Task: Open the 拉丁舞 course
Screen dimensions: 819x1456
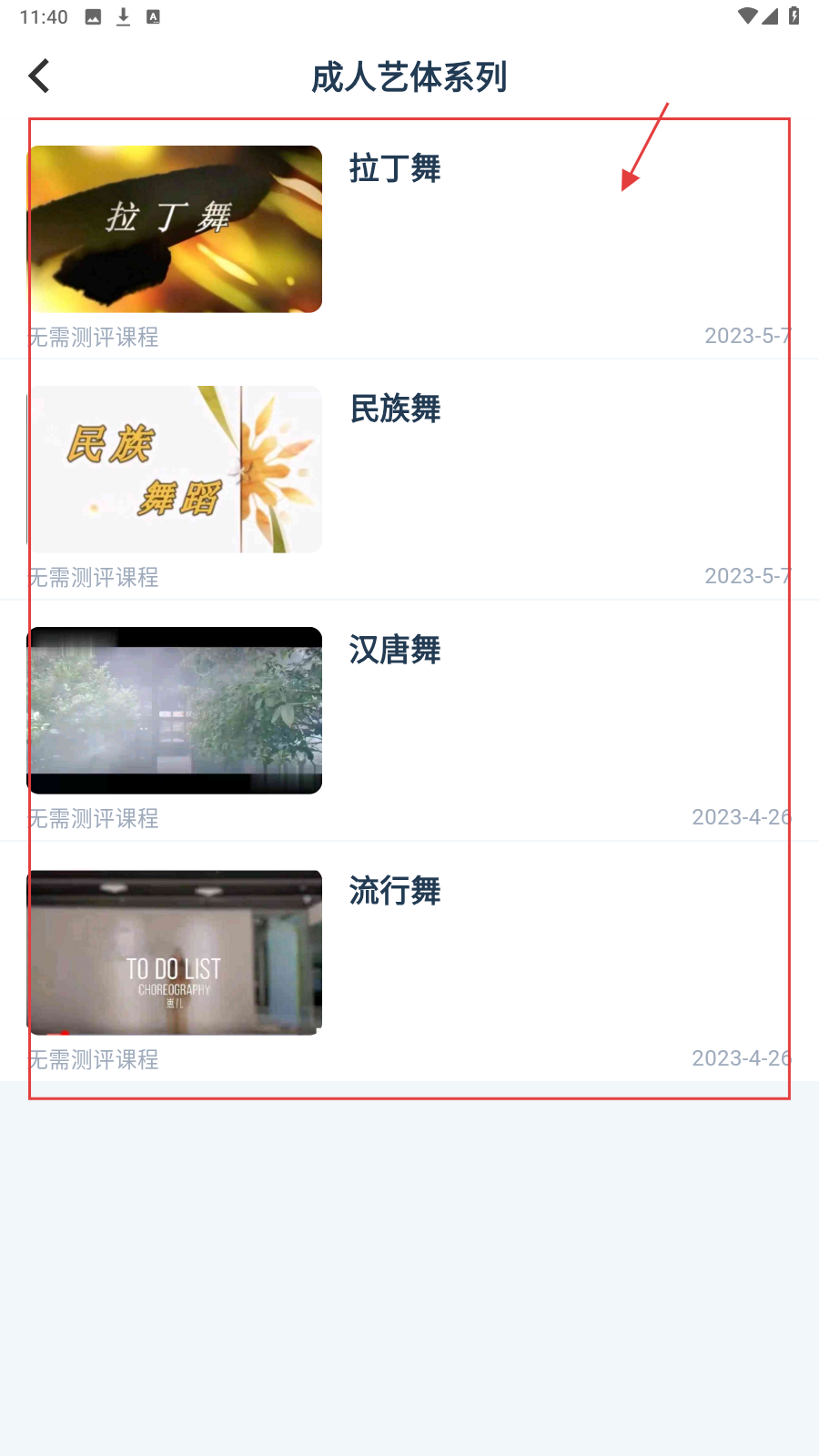Action: 394,169
